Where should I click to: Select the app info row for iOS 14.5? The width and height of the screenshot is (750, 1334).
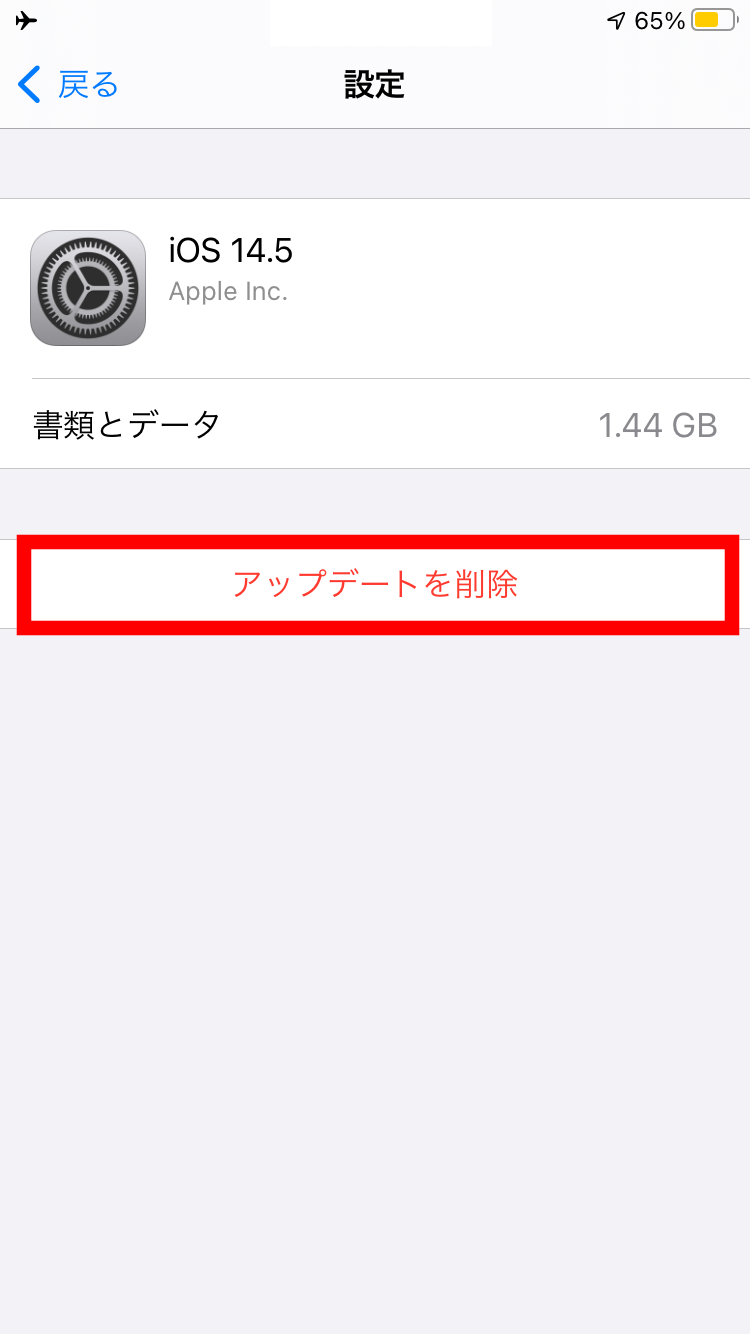375,287
